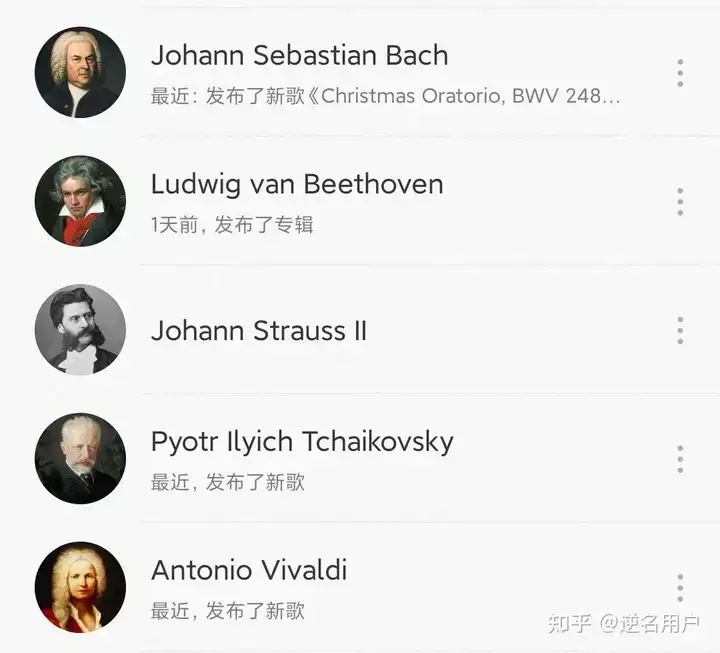Open more options for Pyotr Ilyich Tchaikovsky
Screen dimensions: 720x653
[680, 459]
